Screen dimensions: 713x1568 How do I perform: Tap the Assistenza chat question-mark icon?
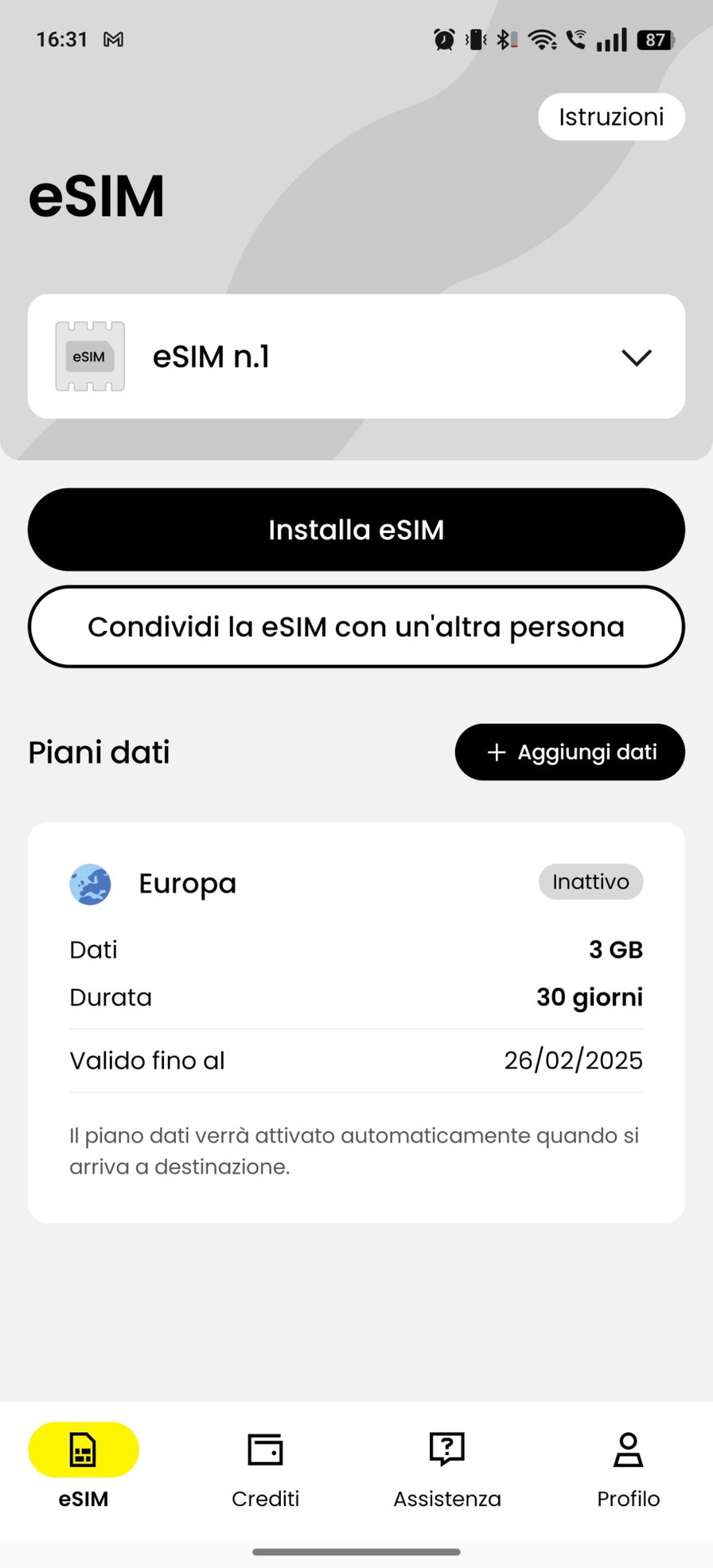coord(446,1448)
